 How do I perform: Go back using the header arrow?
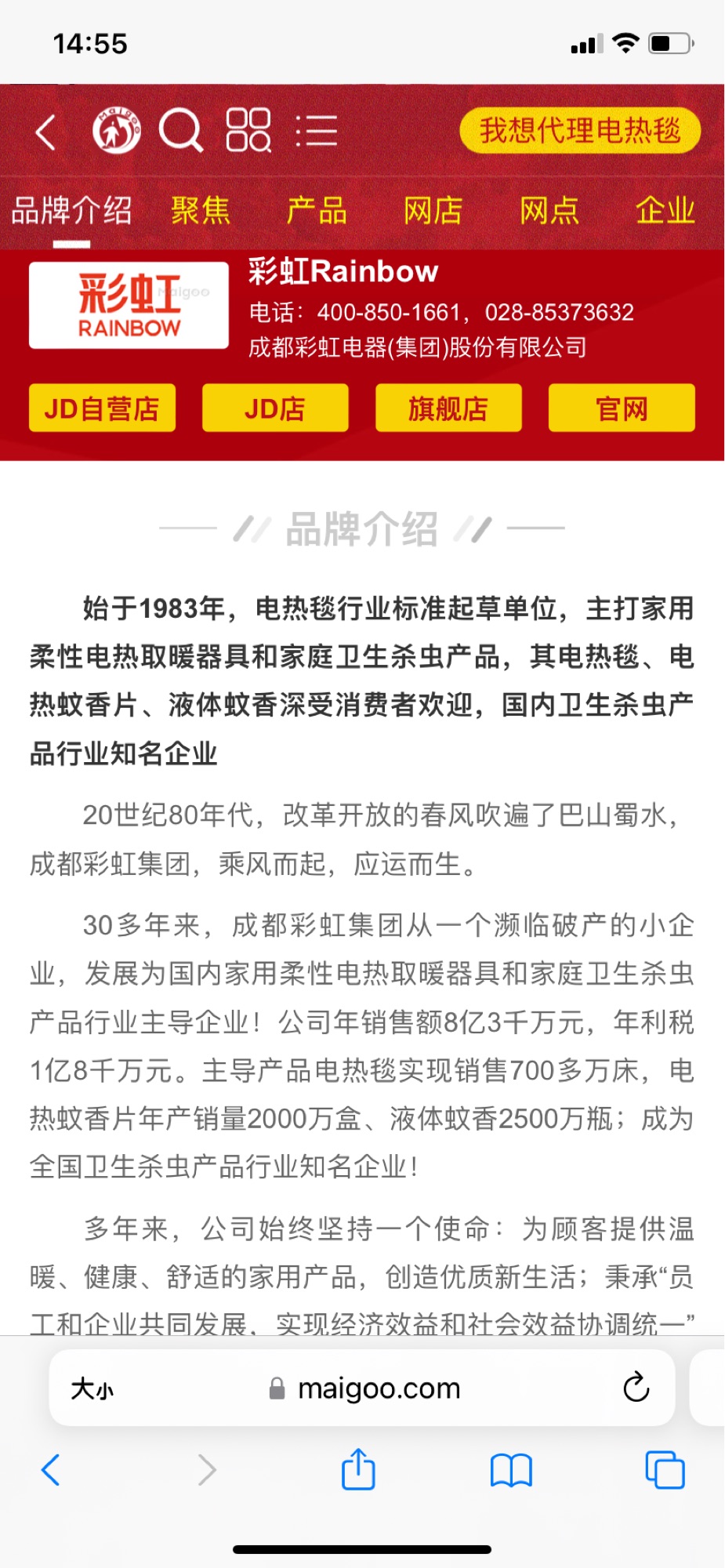46,131
